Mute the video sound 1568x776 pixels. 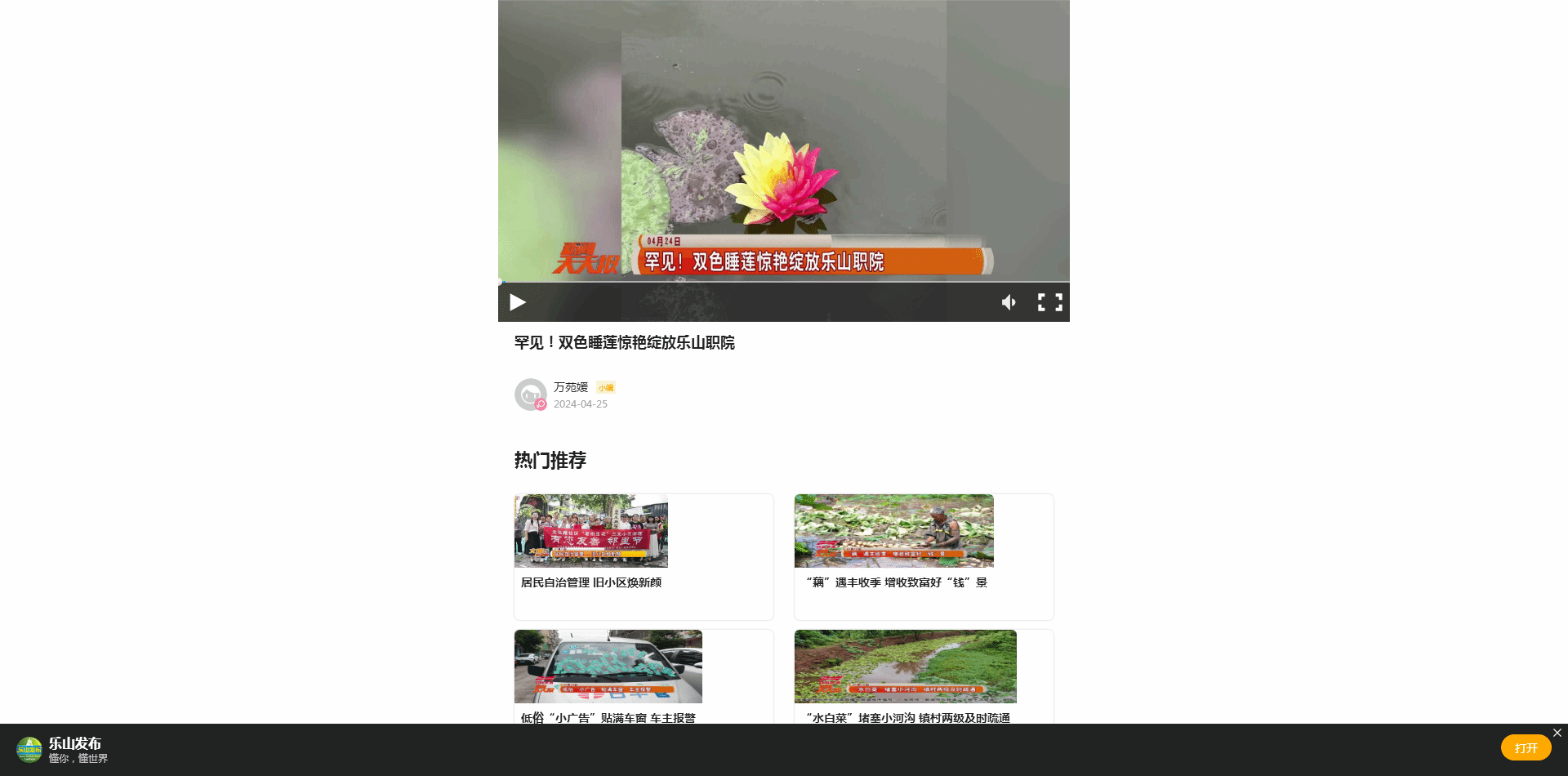pyautogui.click(x=1009, y=302)
